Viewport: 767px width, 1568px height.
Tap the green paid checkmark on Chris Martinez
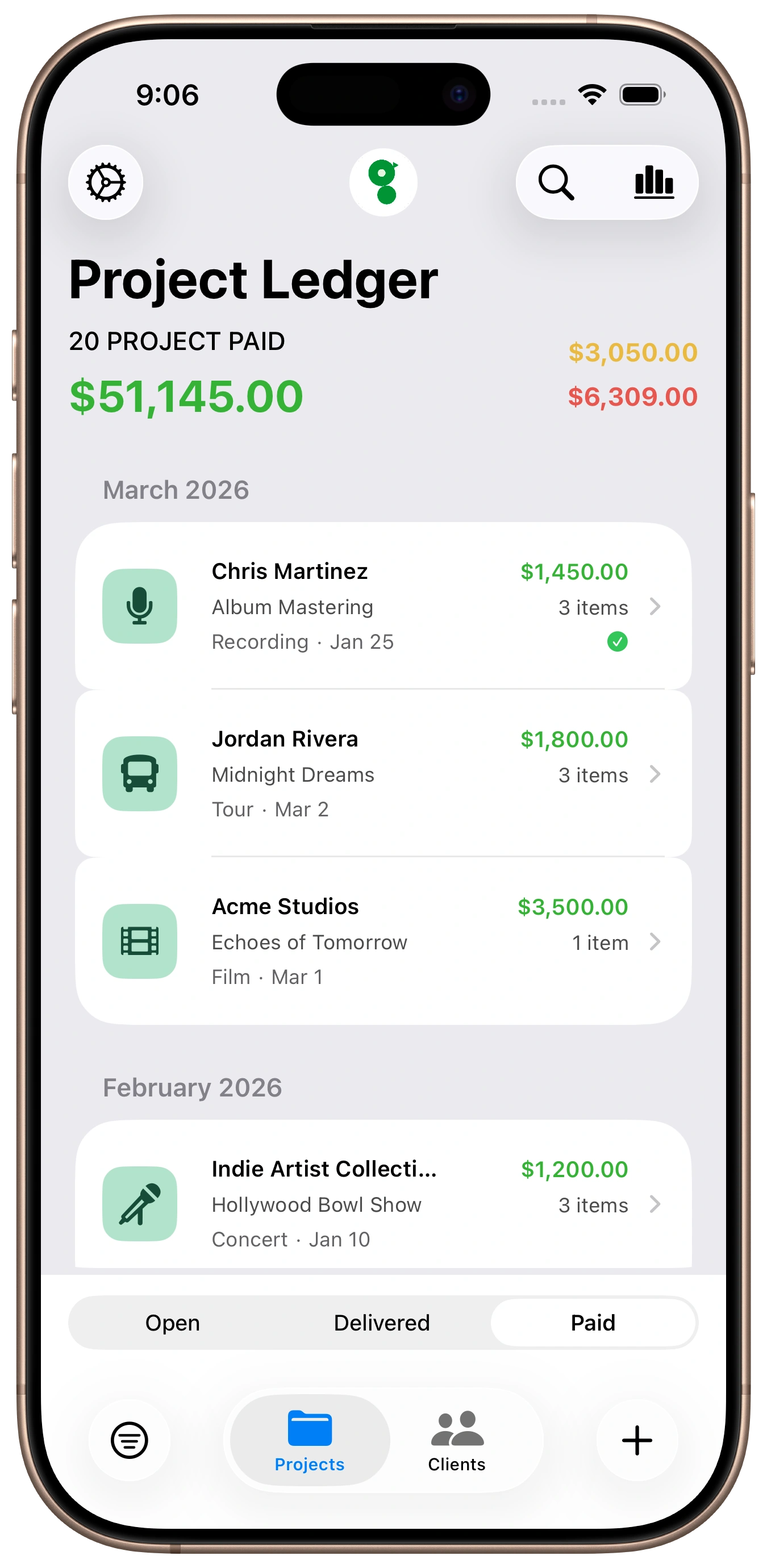618,643
